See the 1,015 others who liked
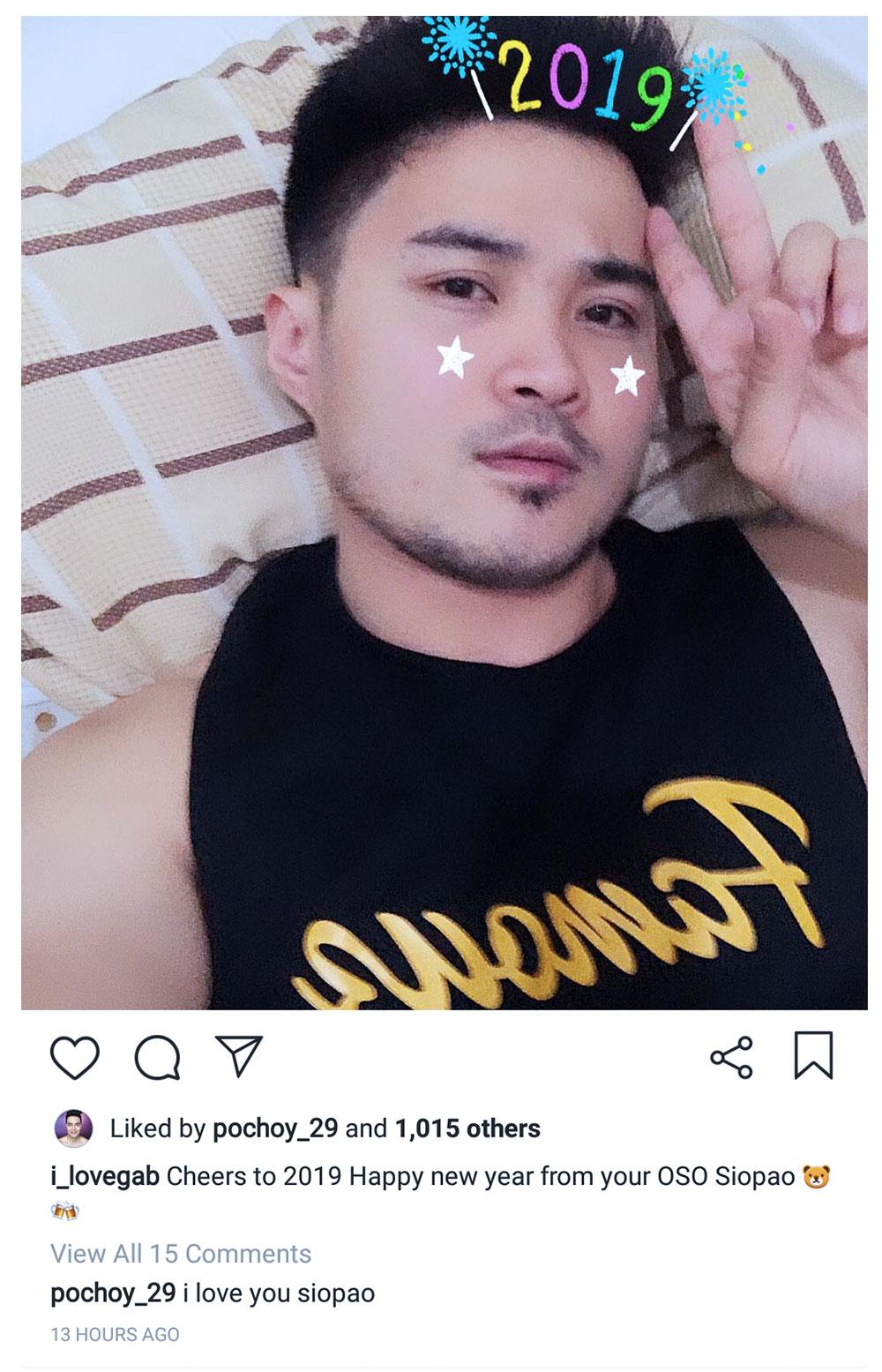 pos(467,1128)
